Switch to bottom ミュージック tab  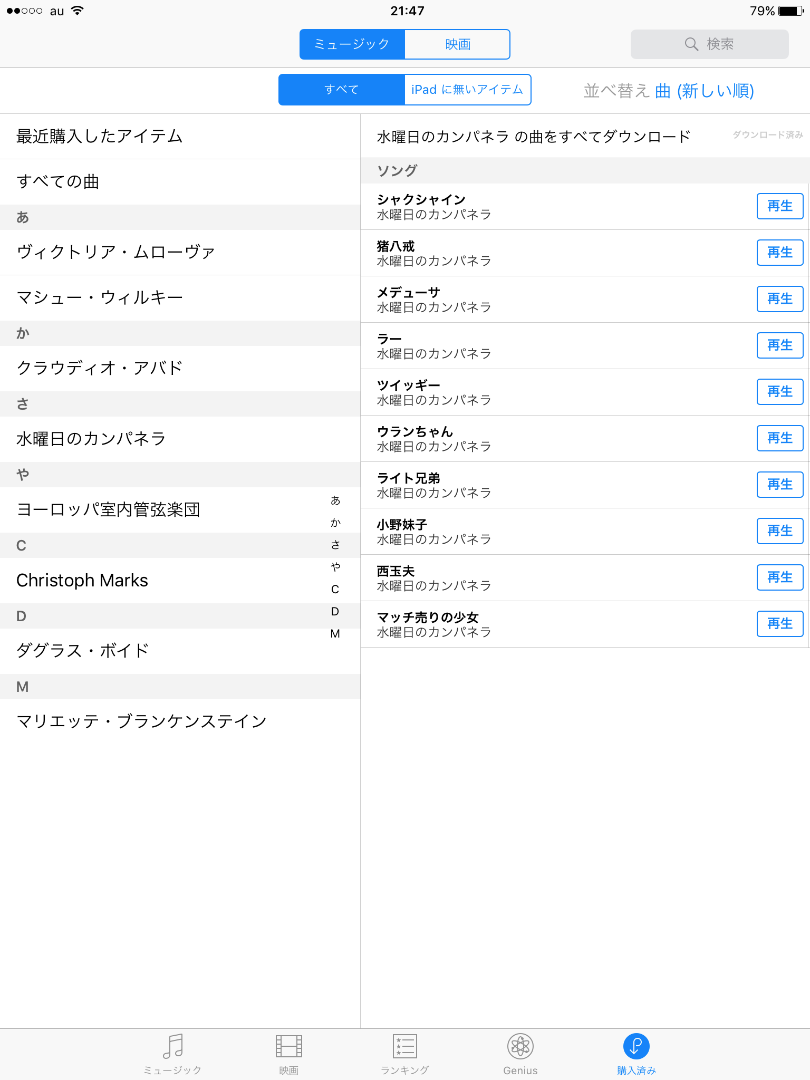[x=172, y=1053]
